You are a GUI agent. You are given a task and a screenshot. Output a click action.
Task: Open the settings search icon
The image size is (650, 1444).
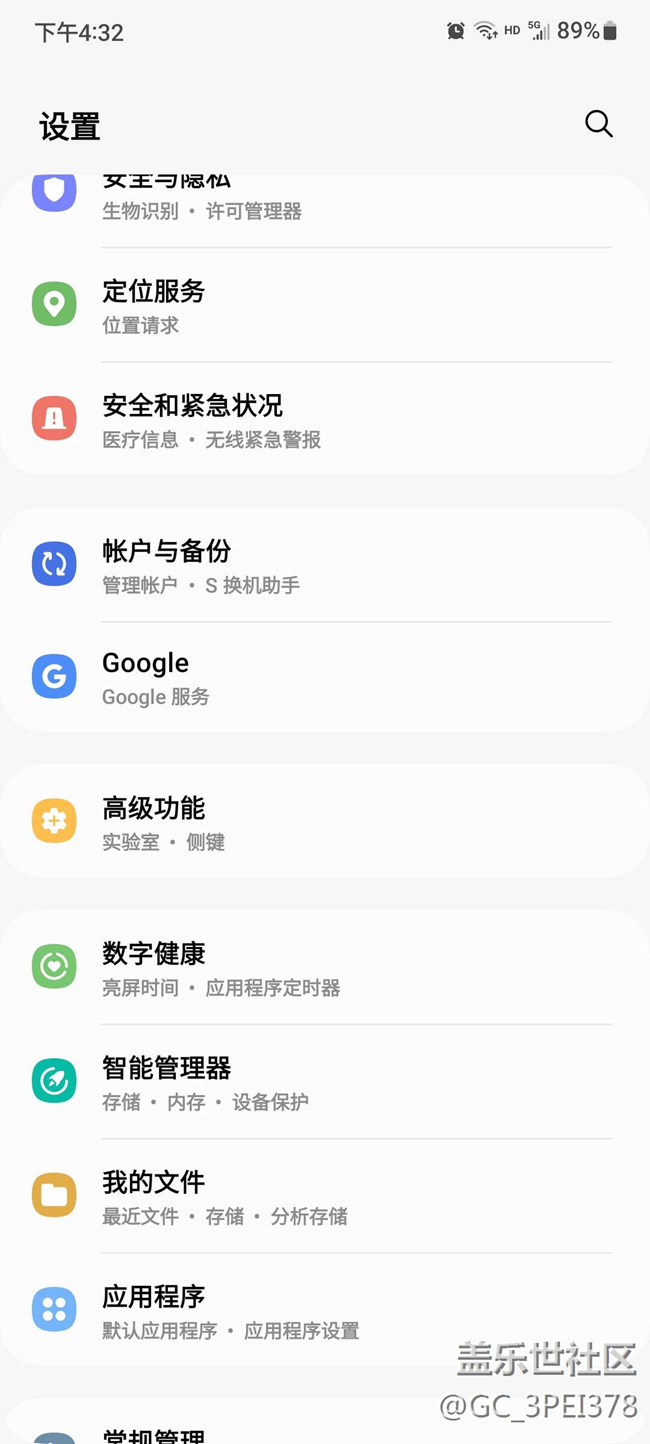598,124
